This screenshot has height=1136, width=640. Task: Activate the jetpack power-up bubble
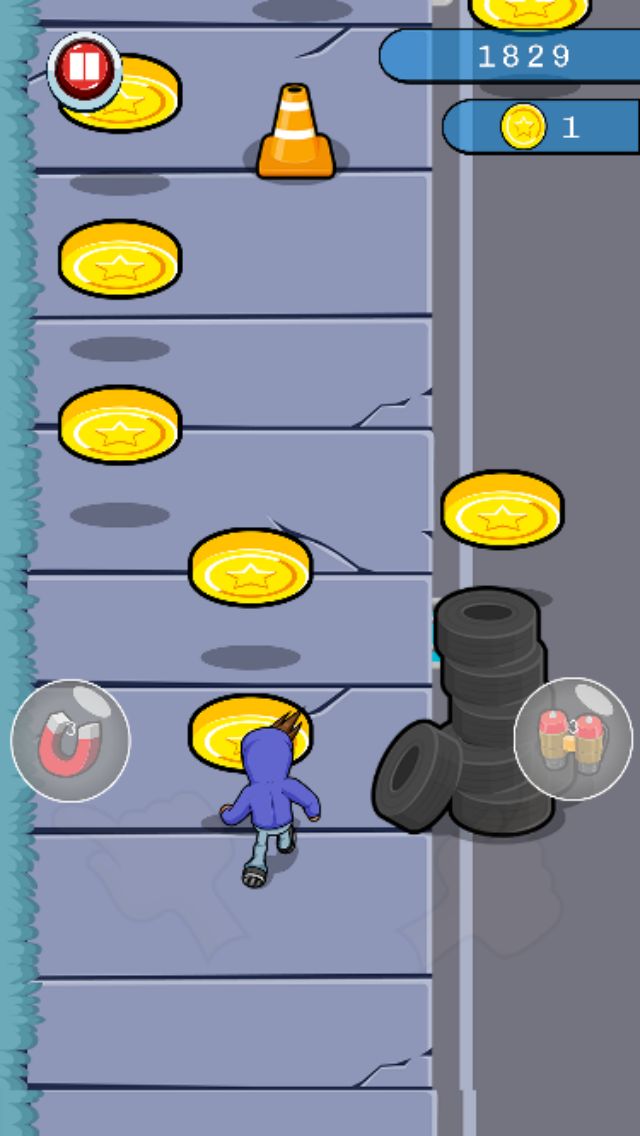click(573, 739)
